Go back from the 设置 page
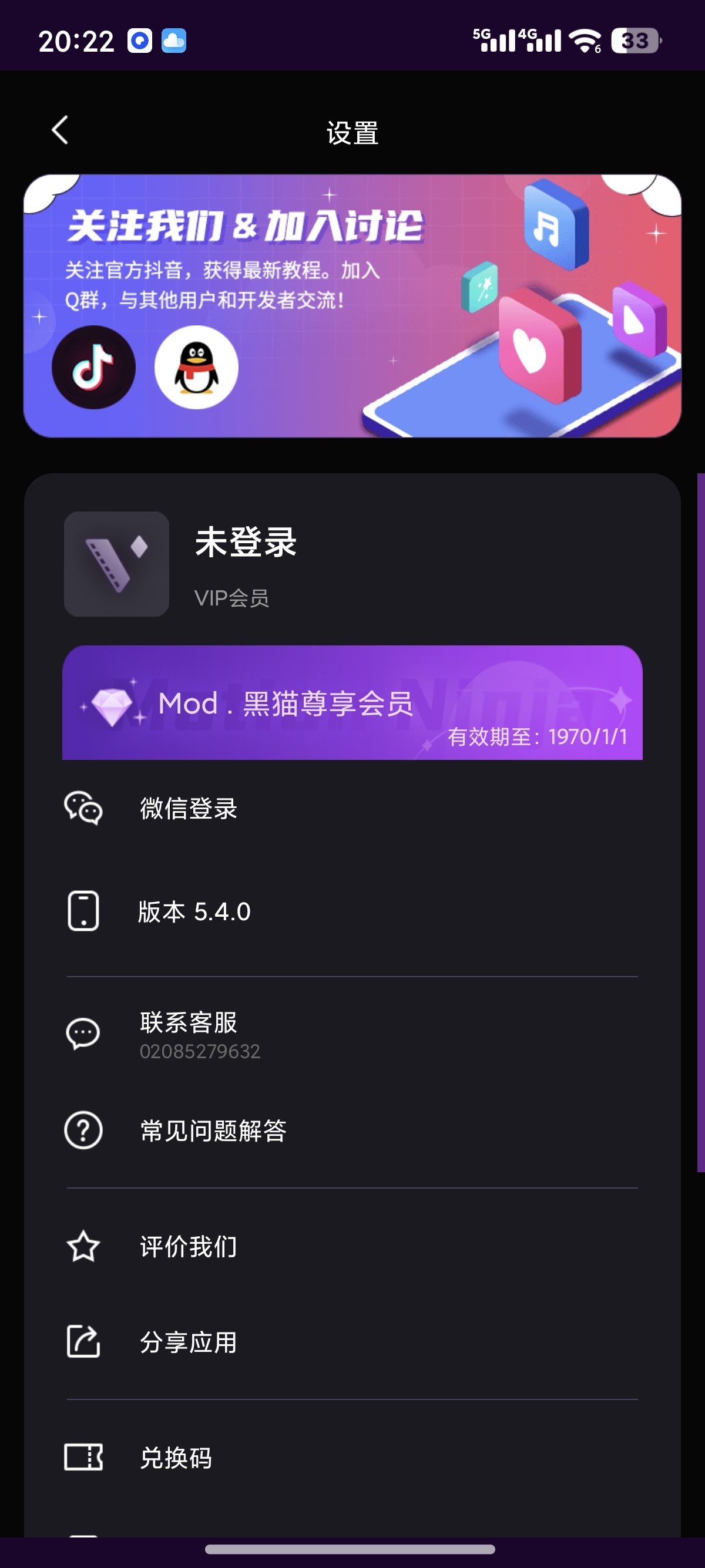The image size is (705, 1568). pos(61,130)
